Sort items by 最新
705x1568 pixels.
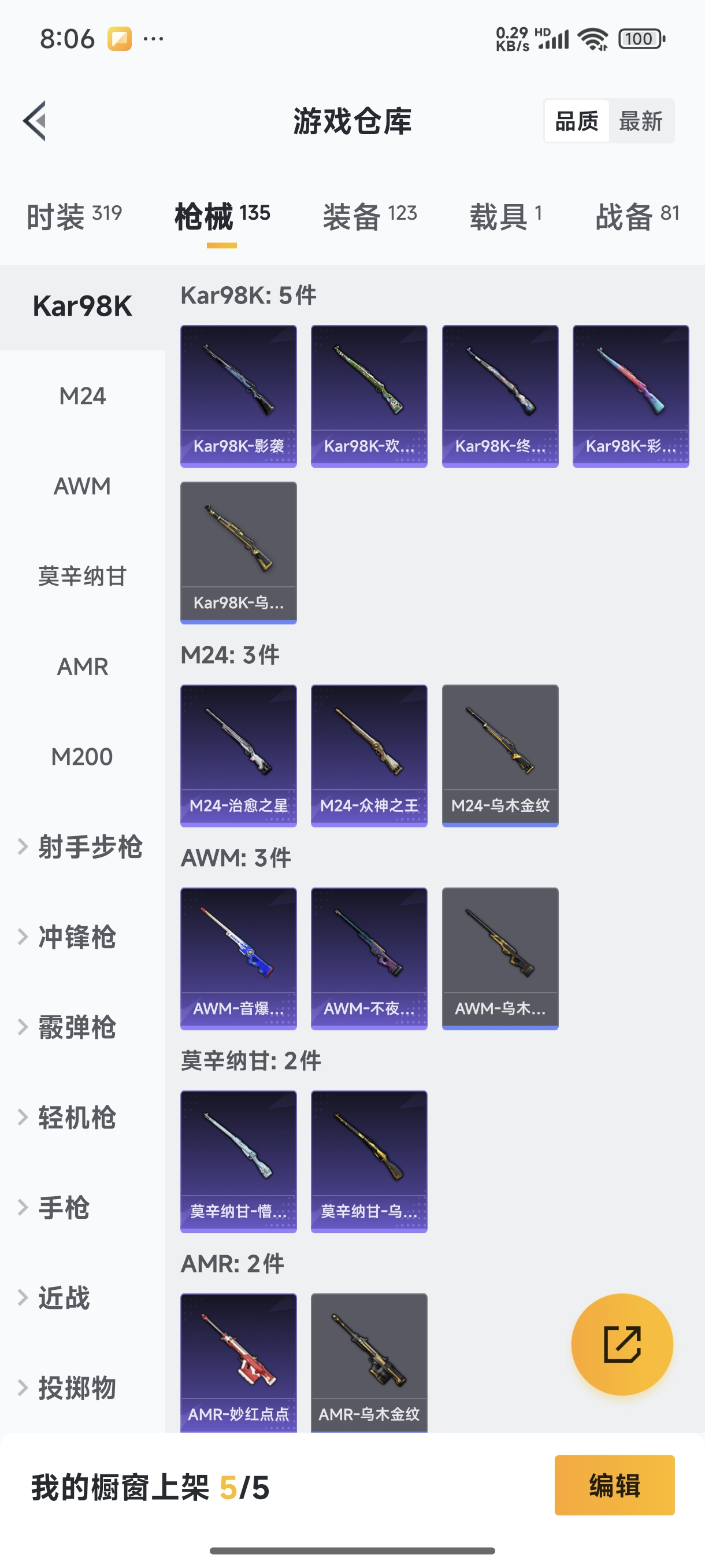640,121
